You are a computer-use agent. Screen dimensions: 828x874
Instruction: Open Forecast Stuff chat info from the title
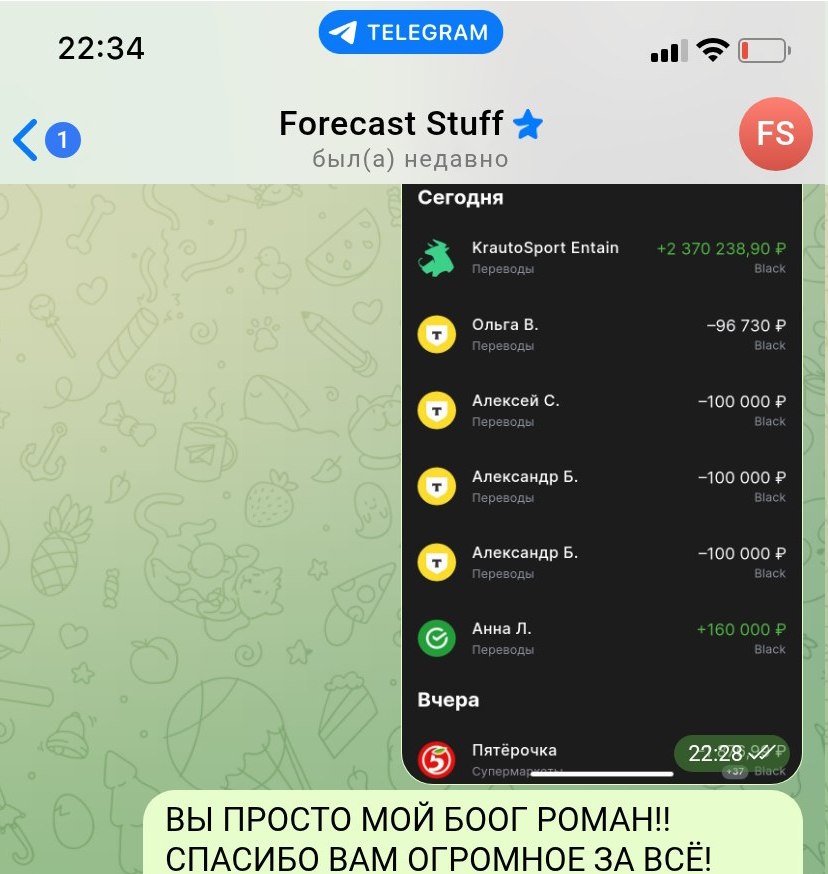tap(391, 125)
